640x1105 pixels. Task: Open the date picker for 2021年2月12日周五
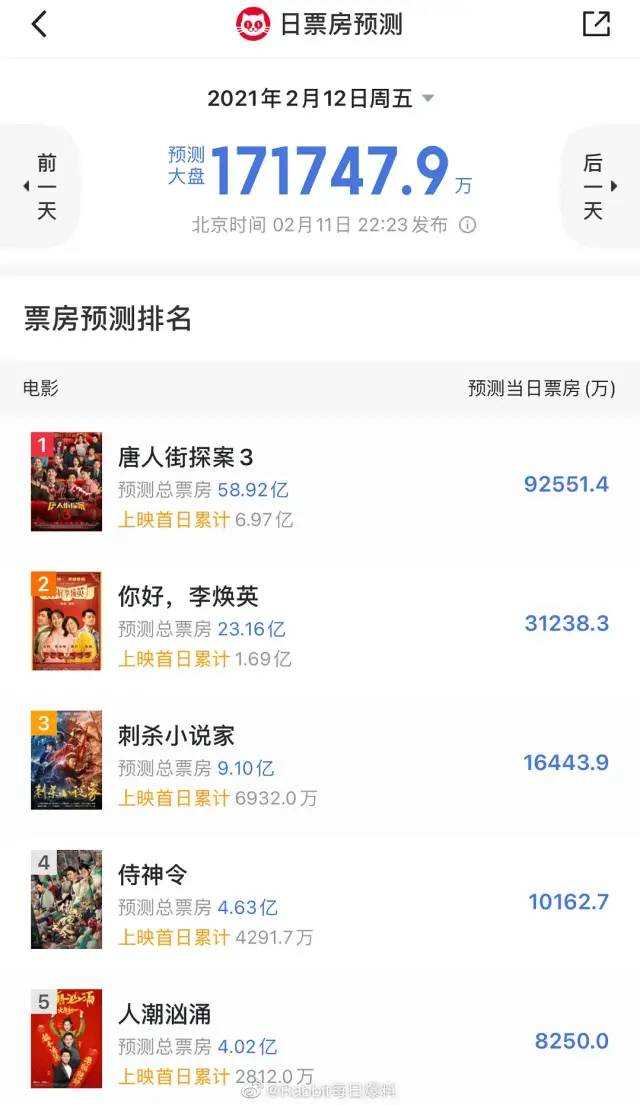pos(320,98)
